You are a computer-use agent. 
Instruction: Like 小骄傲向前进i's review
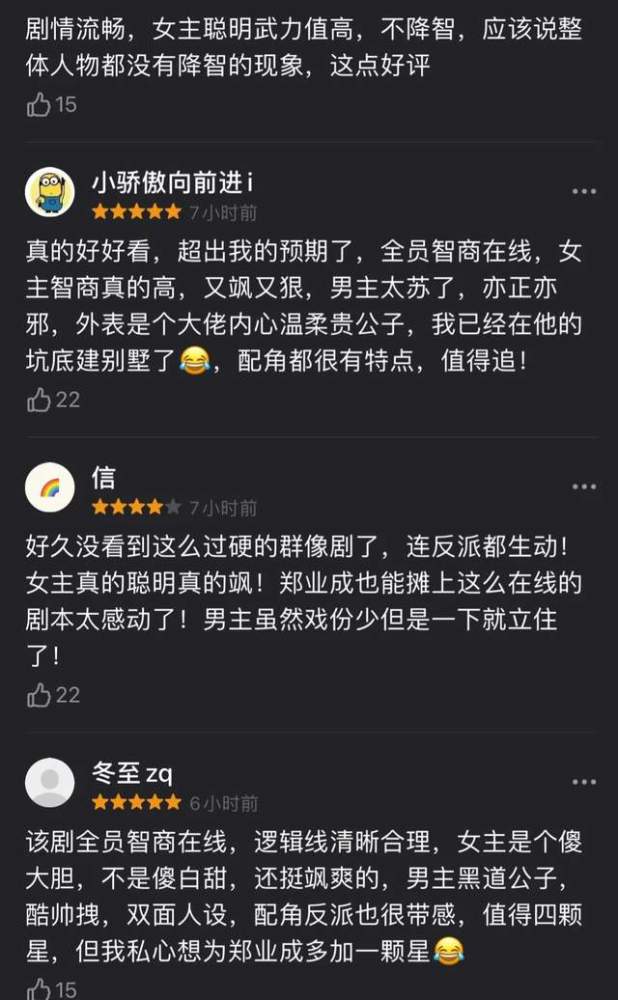click(x=39, y=399)
